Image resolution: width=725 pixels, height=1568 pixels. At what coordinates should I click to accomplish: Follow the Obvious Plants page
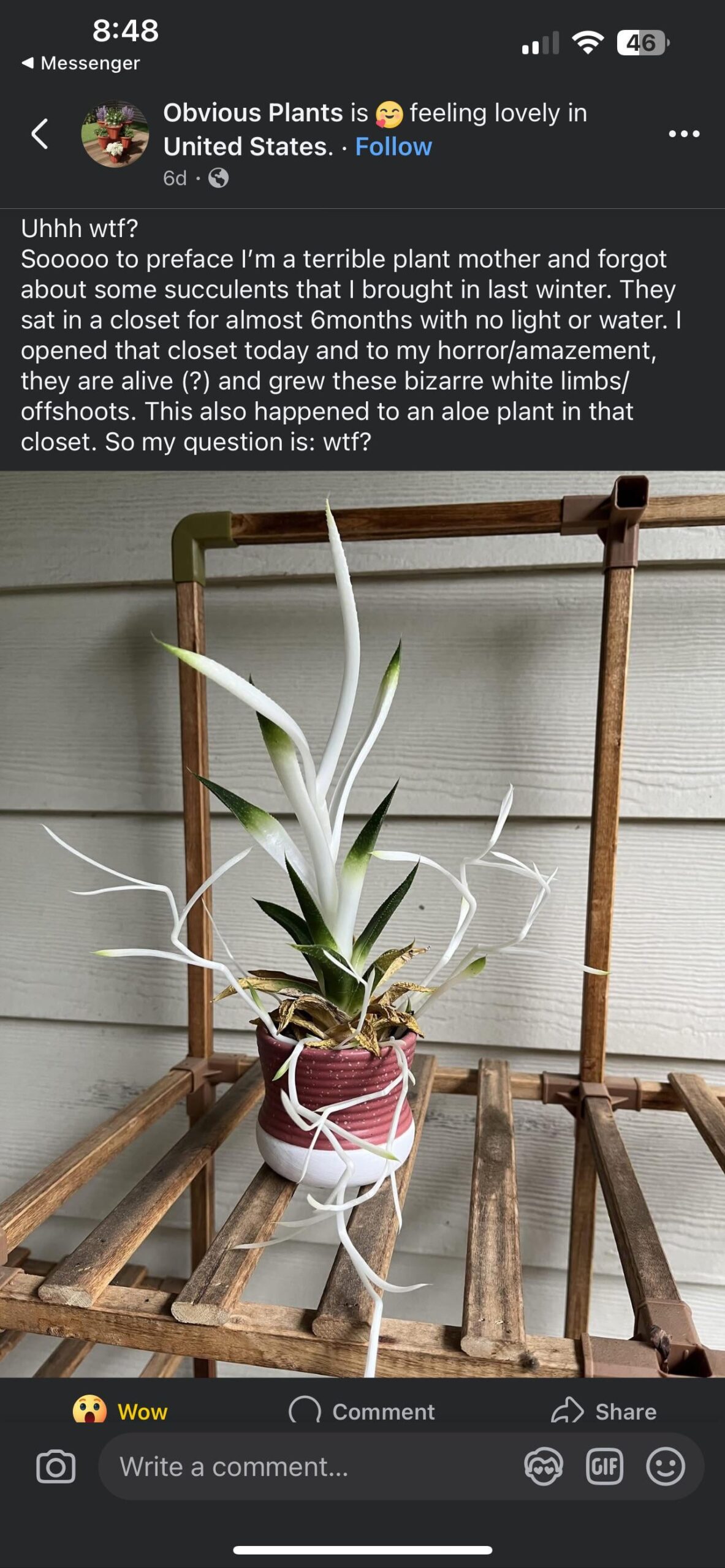point(393,146)
